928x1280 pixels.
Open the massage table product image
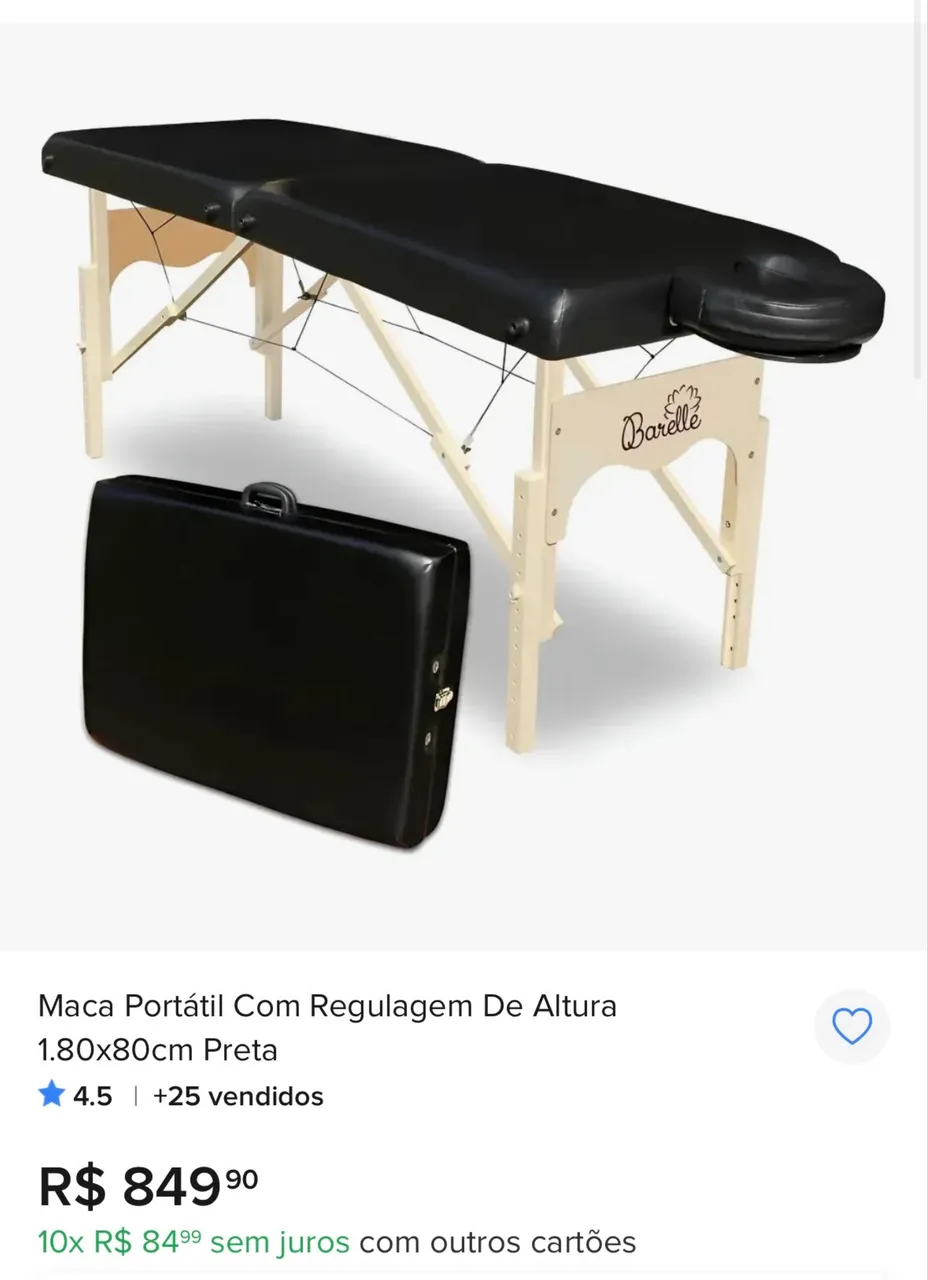[x=463, y=486]
